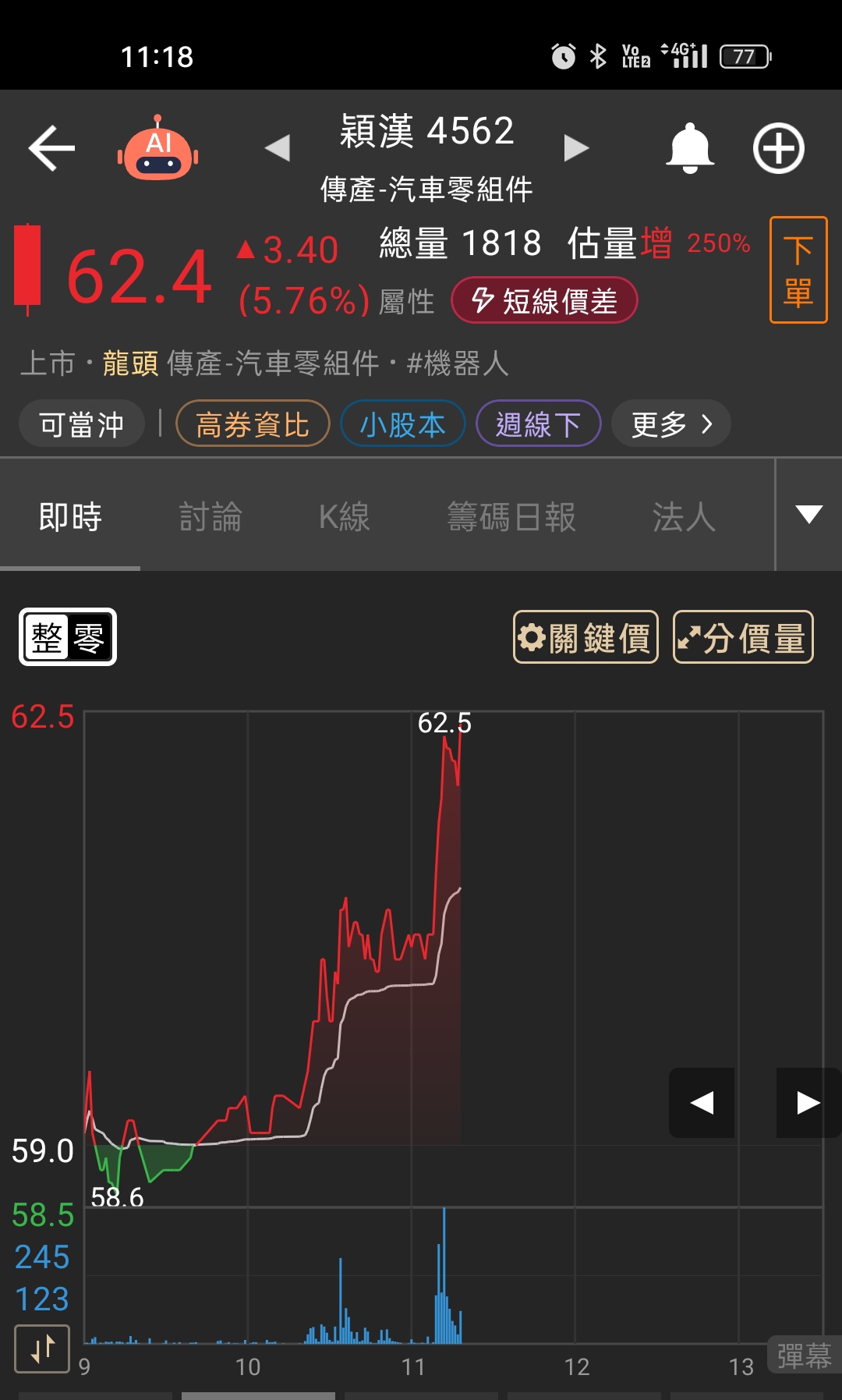Expand the 分價量 view
This screenshot has width=842, height=1400.
pyautogui.click(x=743, y=637)
